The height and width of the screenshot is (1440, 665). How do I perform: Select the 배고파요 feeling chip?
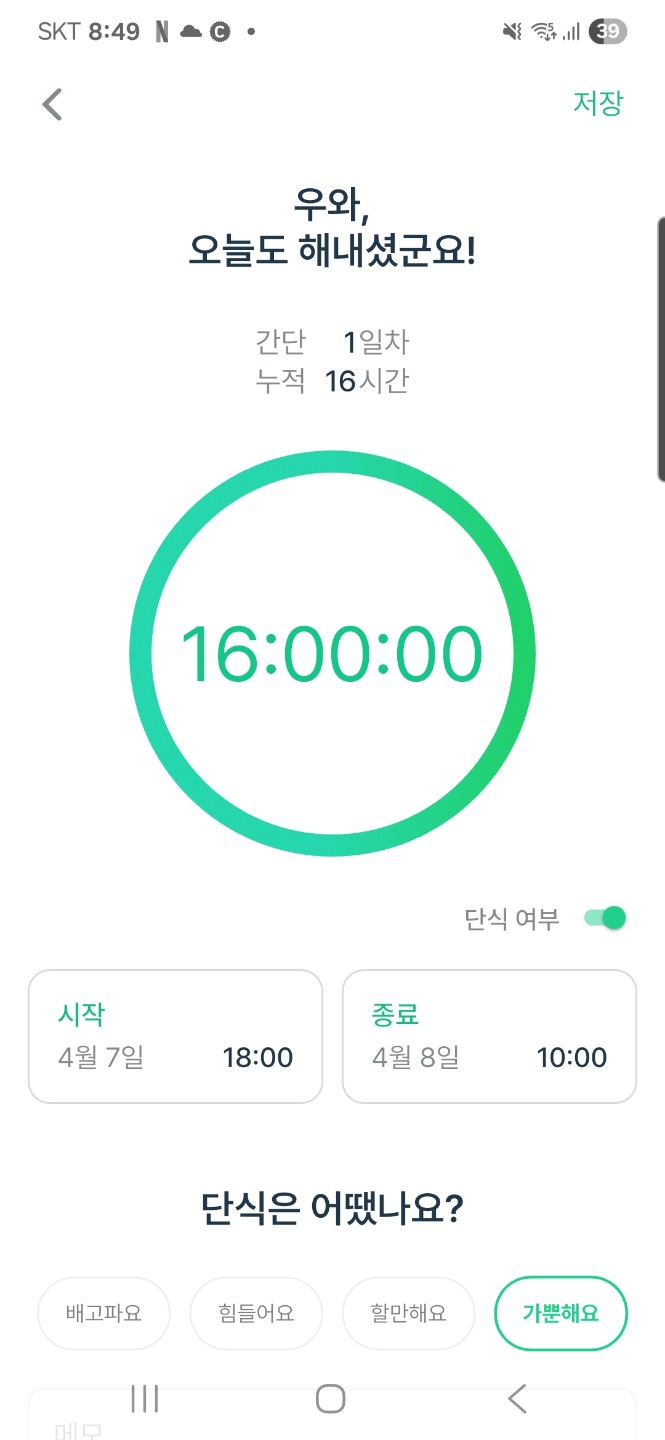click(x=104, y=1313)
